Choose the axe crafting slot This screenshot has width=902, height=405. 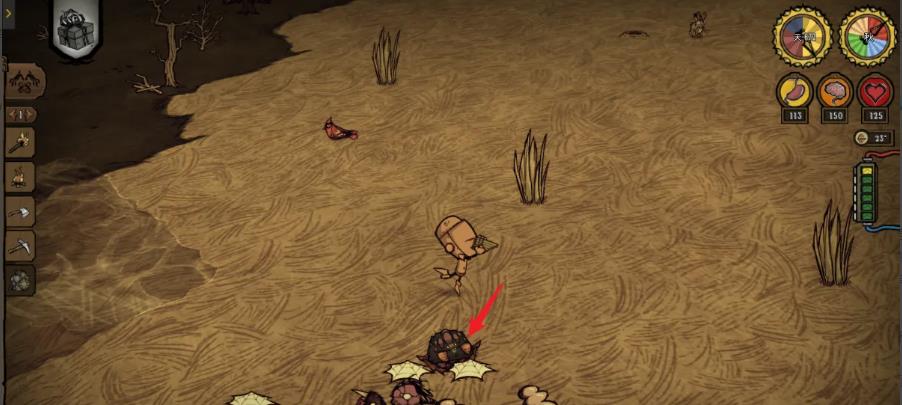tap(20, 212)
